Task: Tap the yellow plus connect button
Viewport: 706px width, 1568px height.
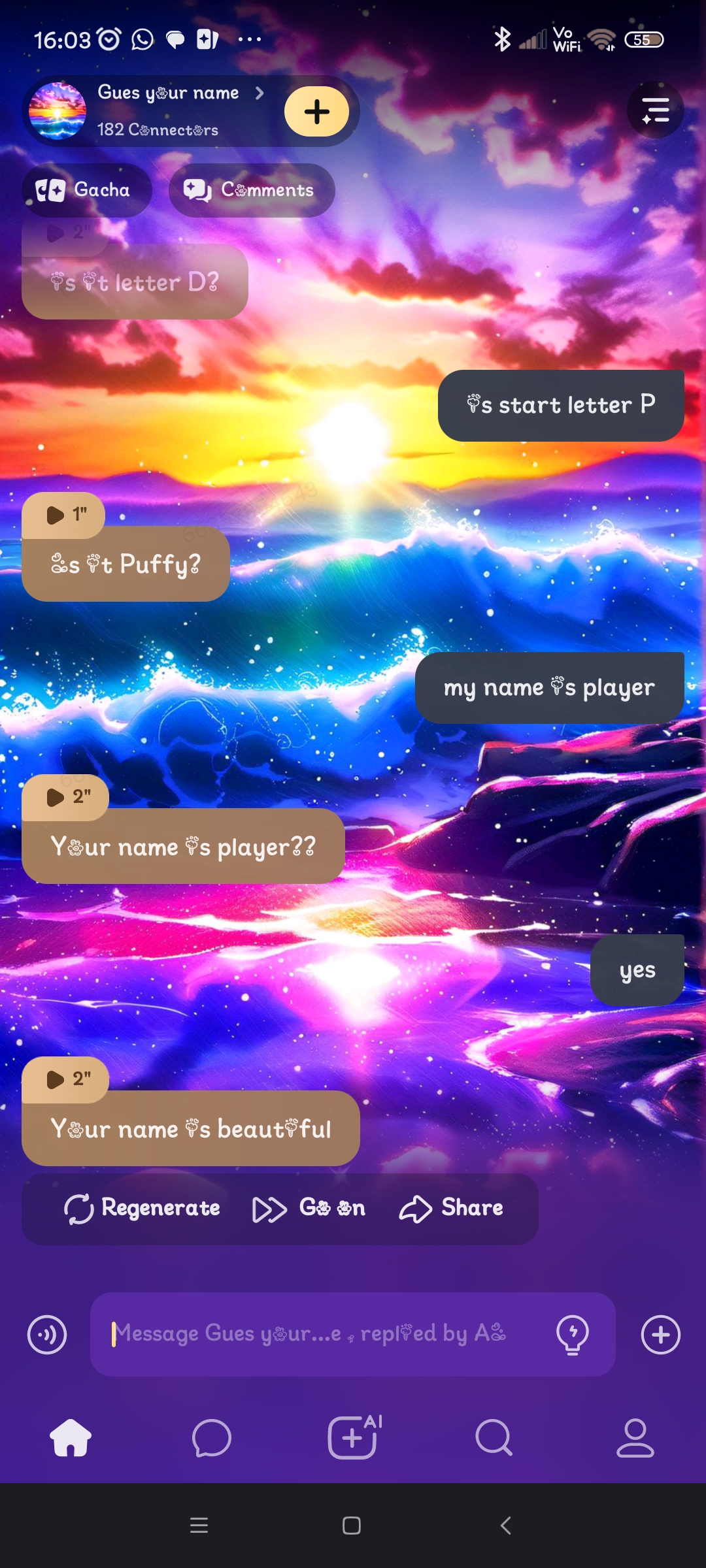Action: point(316,111)
